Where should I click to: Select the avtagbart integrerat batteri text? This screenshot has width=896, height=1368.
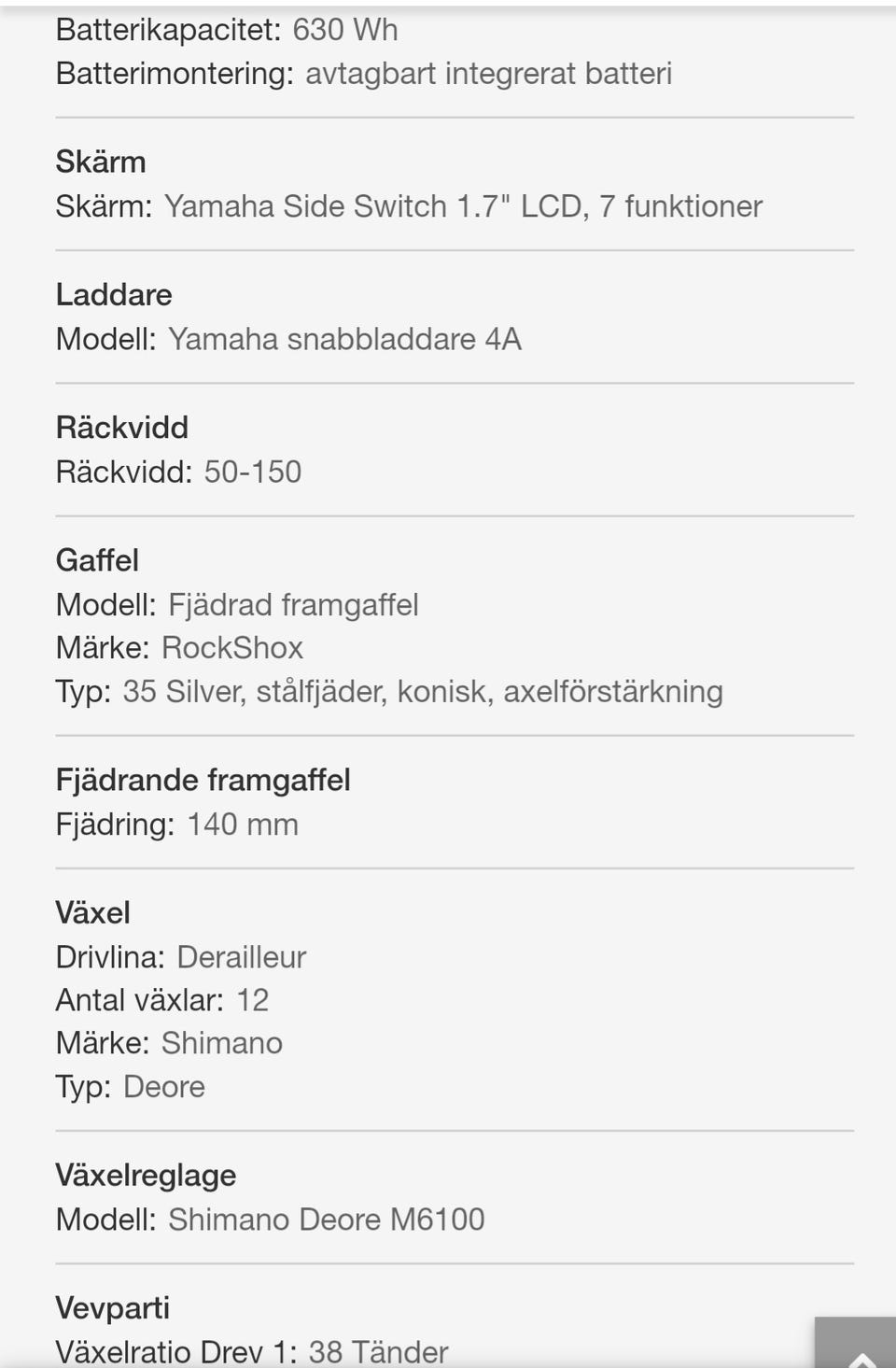pyautogui.click(x=489, y=73)
